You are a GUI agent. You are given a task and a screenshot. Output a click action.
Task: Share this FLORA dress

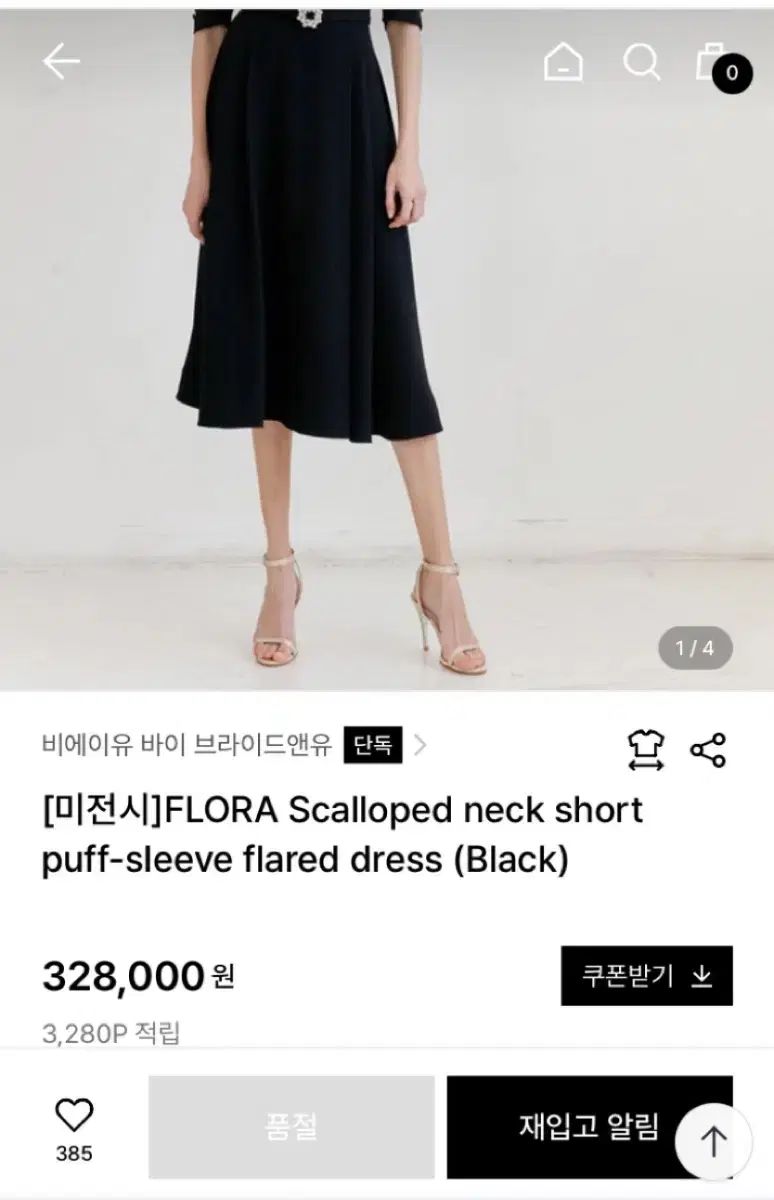tap(708, 750)
